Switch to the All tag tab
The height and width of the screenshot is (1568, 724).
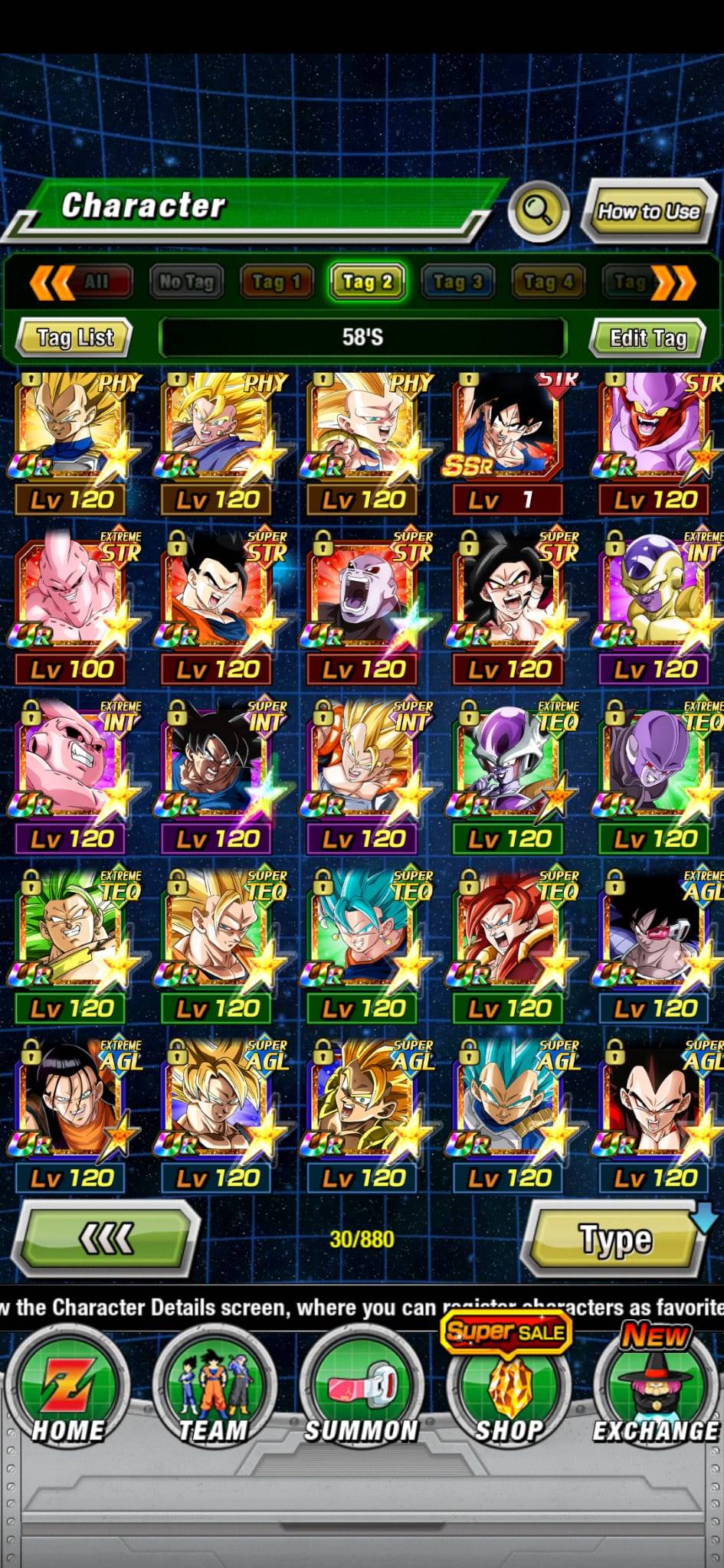(x=97, y=282)
